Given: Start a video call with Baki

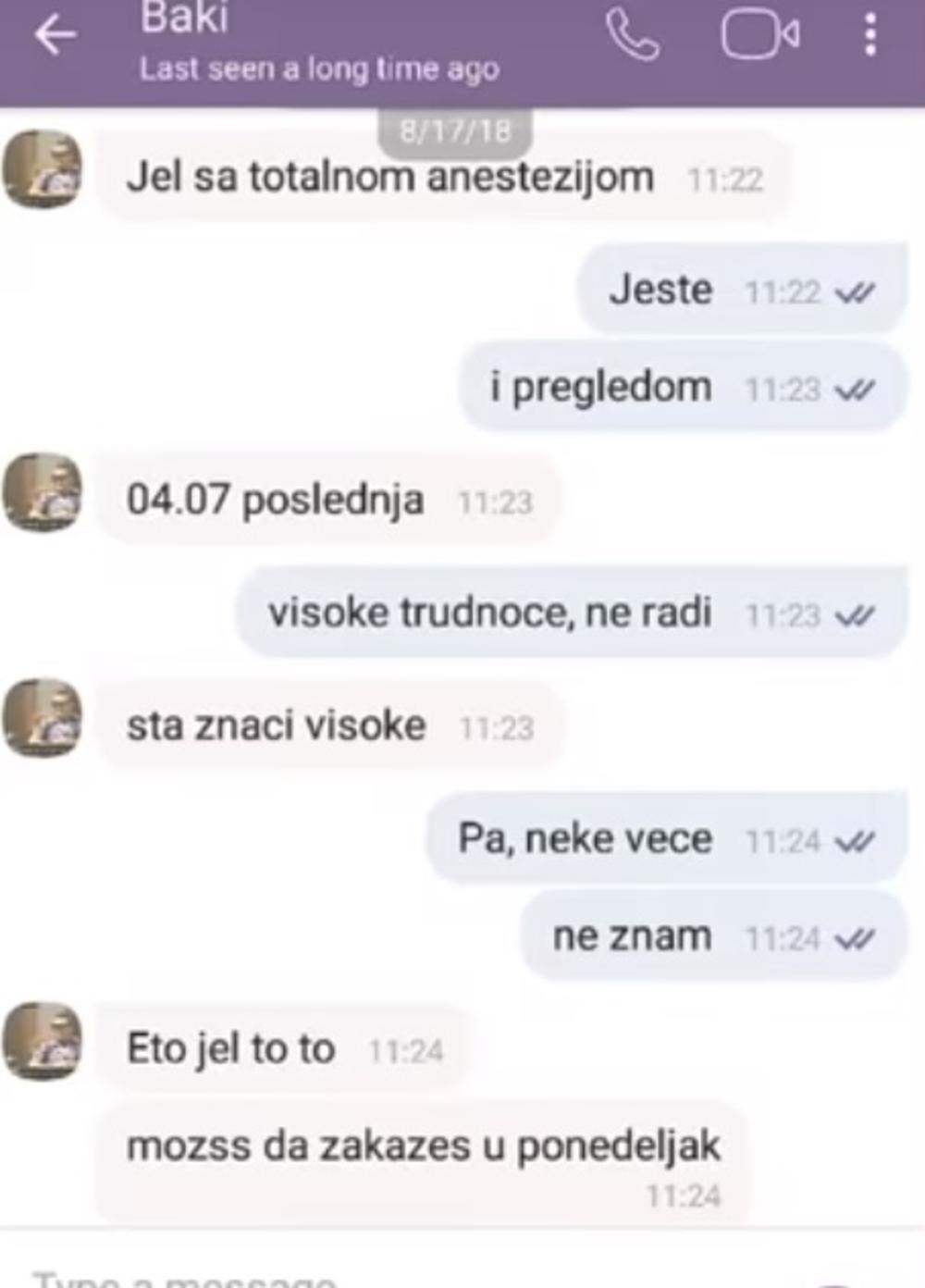Looking at the screenshot, I should 759,35.
